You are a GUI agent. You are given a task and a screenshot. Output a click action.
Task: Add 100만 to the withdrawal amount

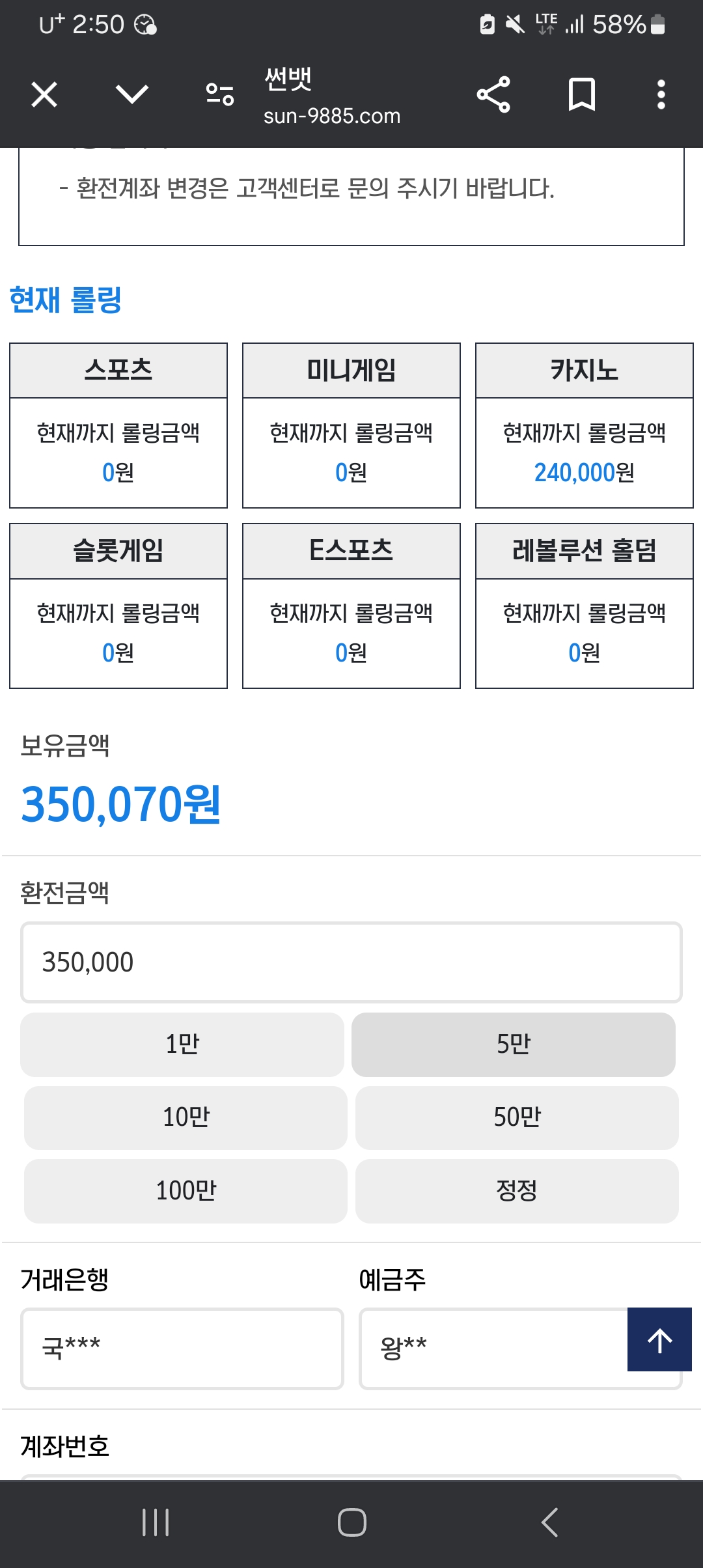click(186, 1191)
